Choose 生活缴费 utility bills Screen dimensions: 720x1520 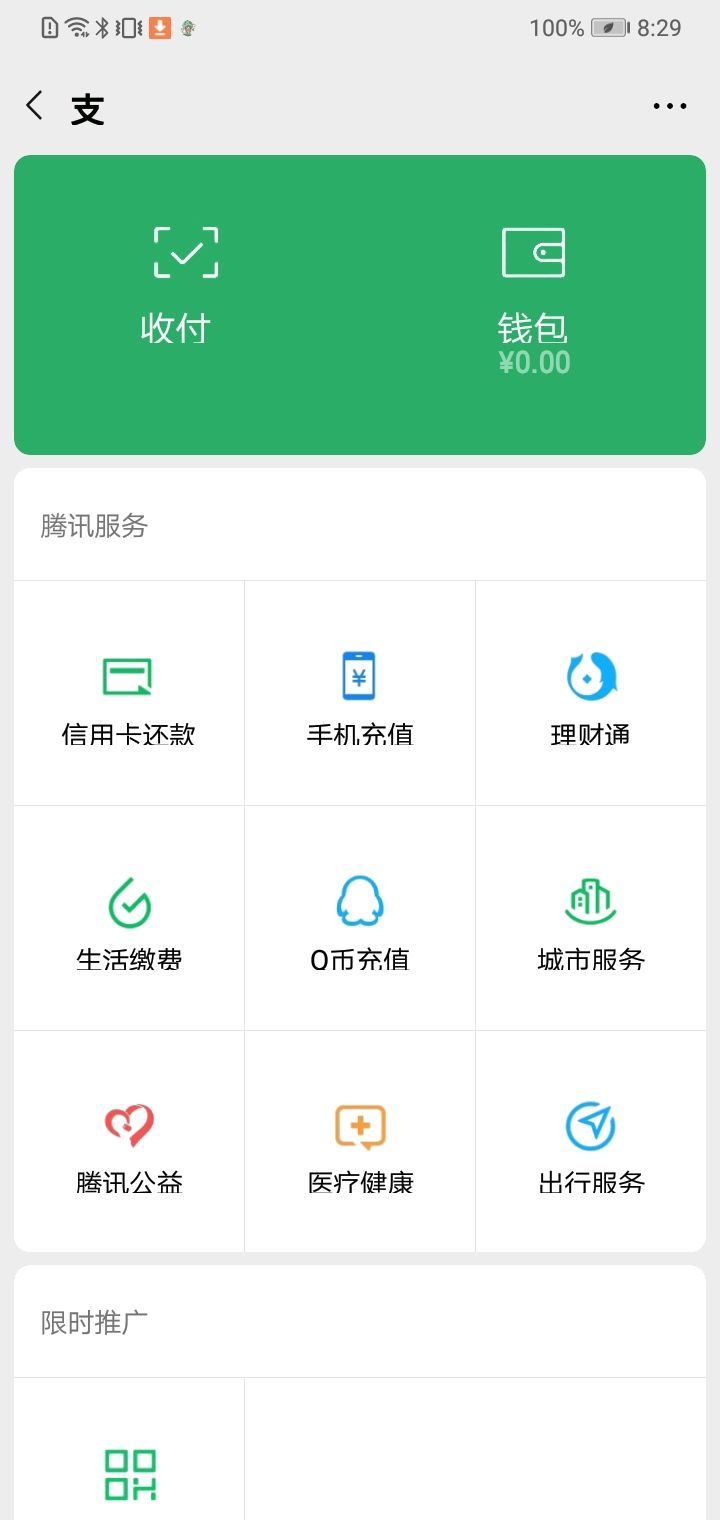(129, 918)
